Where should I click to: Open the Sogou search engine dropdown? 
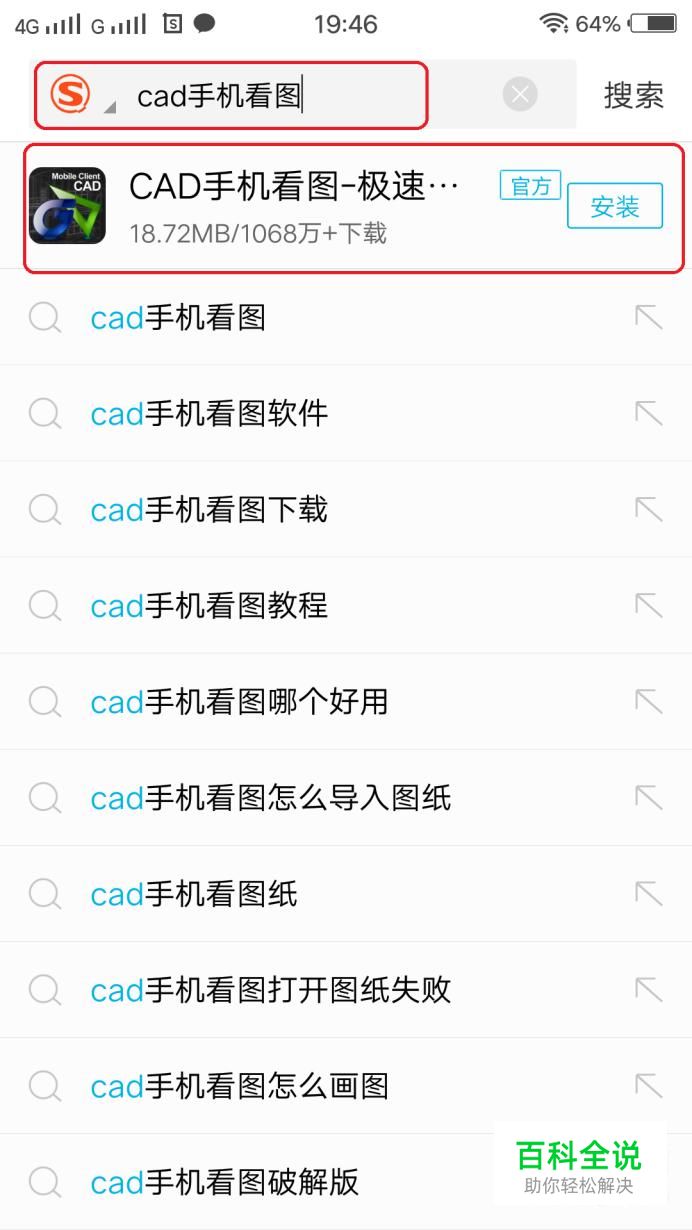click(x=78, y=96)
